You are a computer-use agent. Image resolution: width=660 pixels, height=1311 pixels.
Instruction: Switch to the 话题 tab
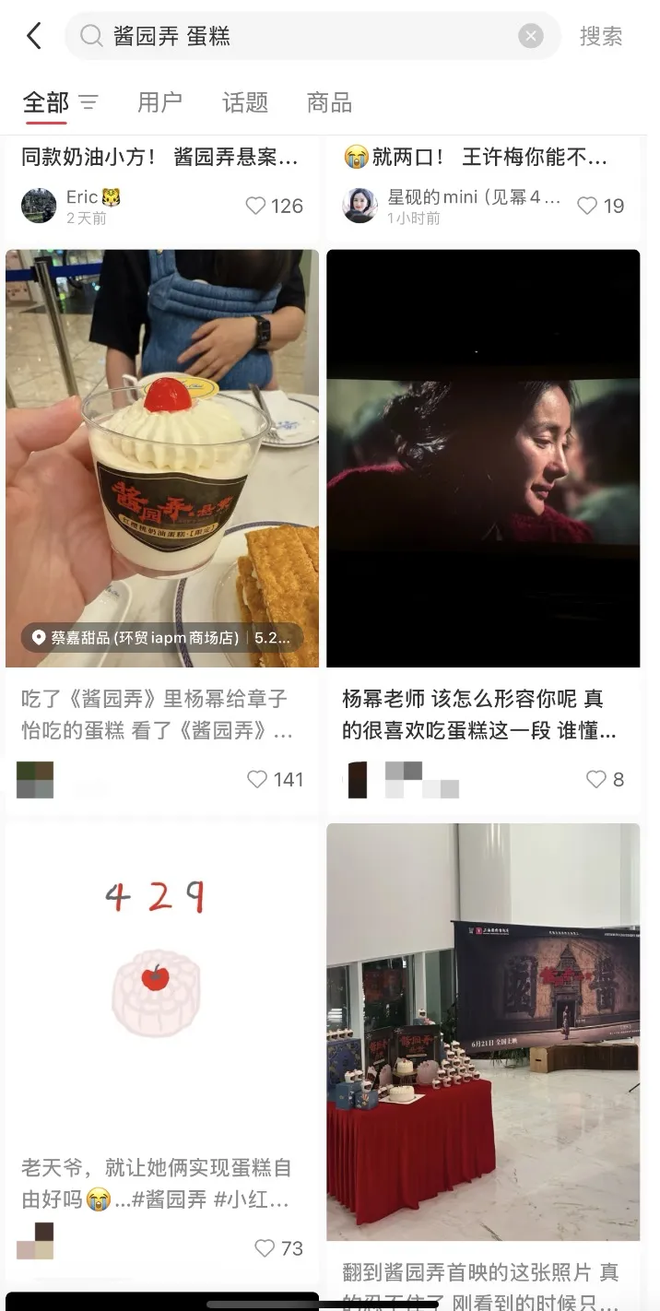245,102
